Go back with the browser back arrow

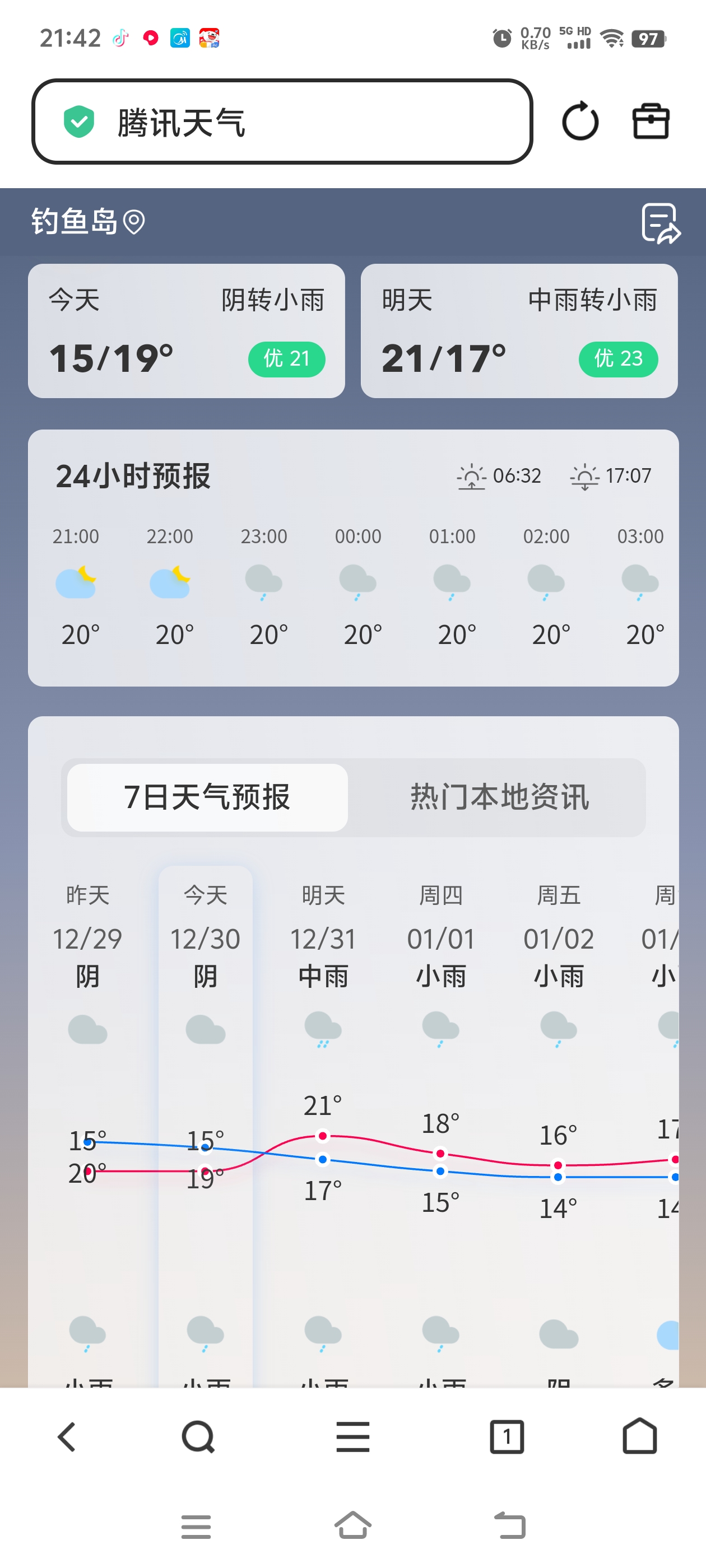click(66, 1437)
